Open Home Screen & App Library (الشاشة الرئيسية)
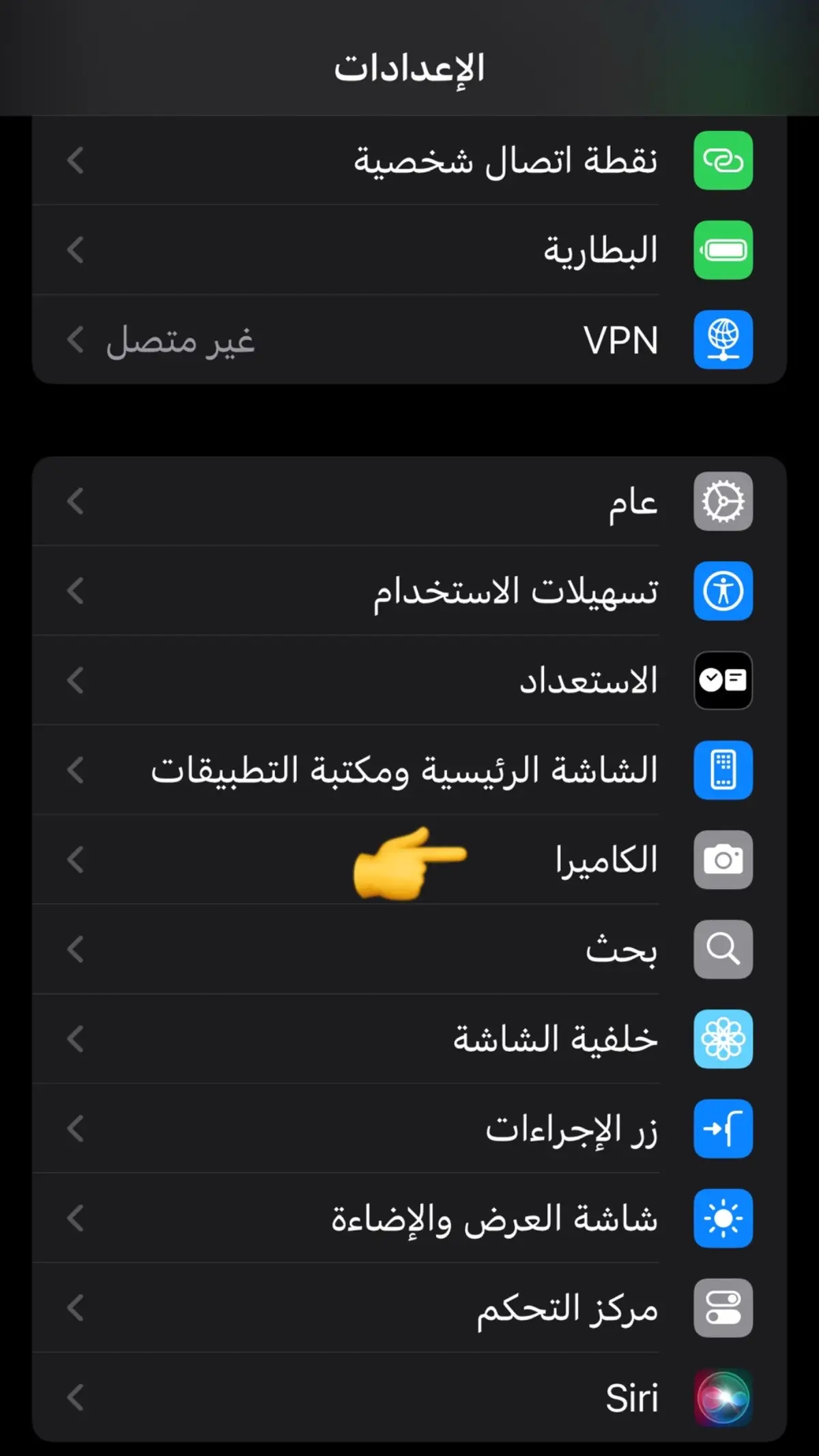Image resolution: width=819 pixels, height=1456 pixels. coord(409,770)
